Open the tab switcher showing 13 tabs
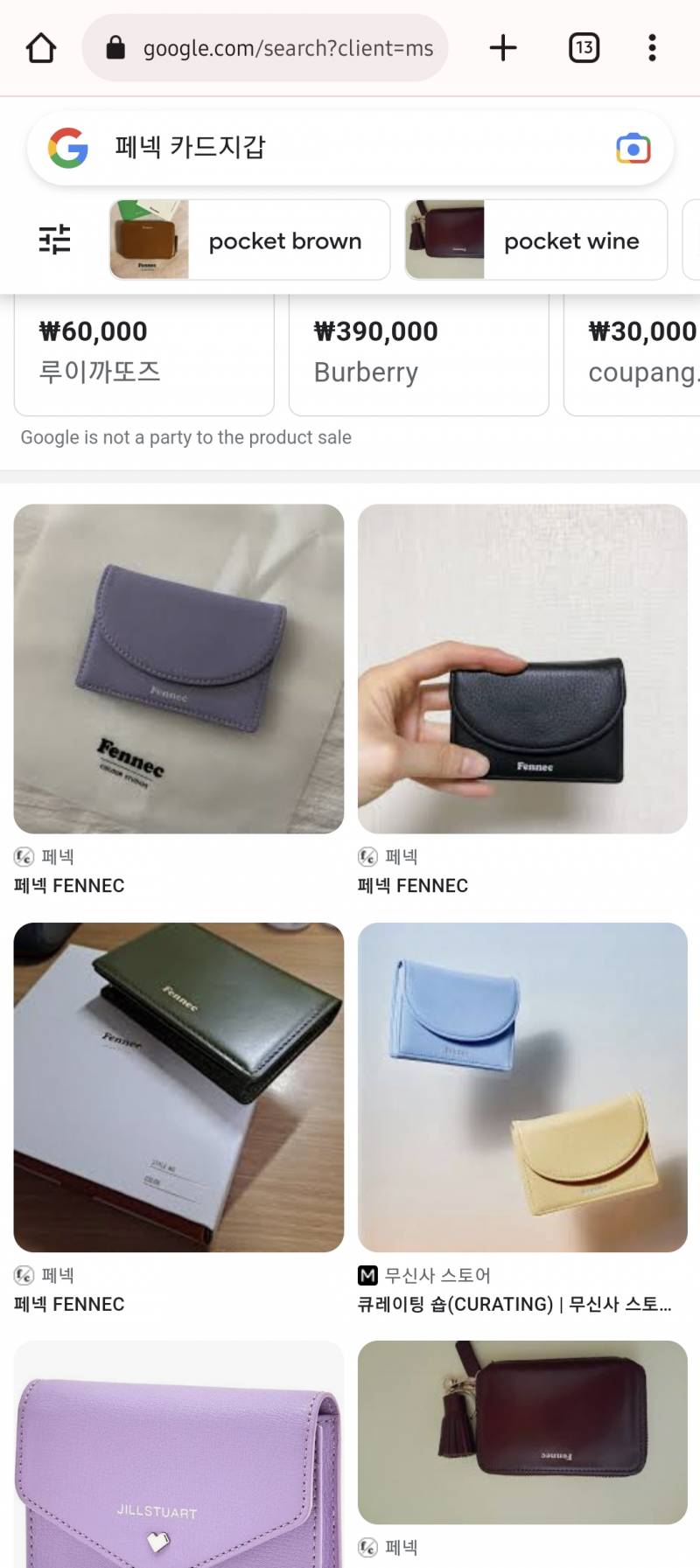This screenshot has height=1568, width=700. tap(584, 48)
